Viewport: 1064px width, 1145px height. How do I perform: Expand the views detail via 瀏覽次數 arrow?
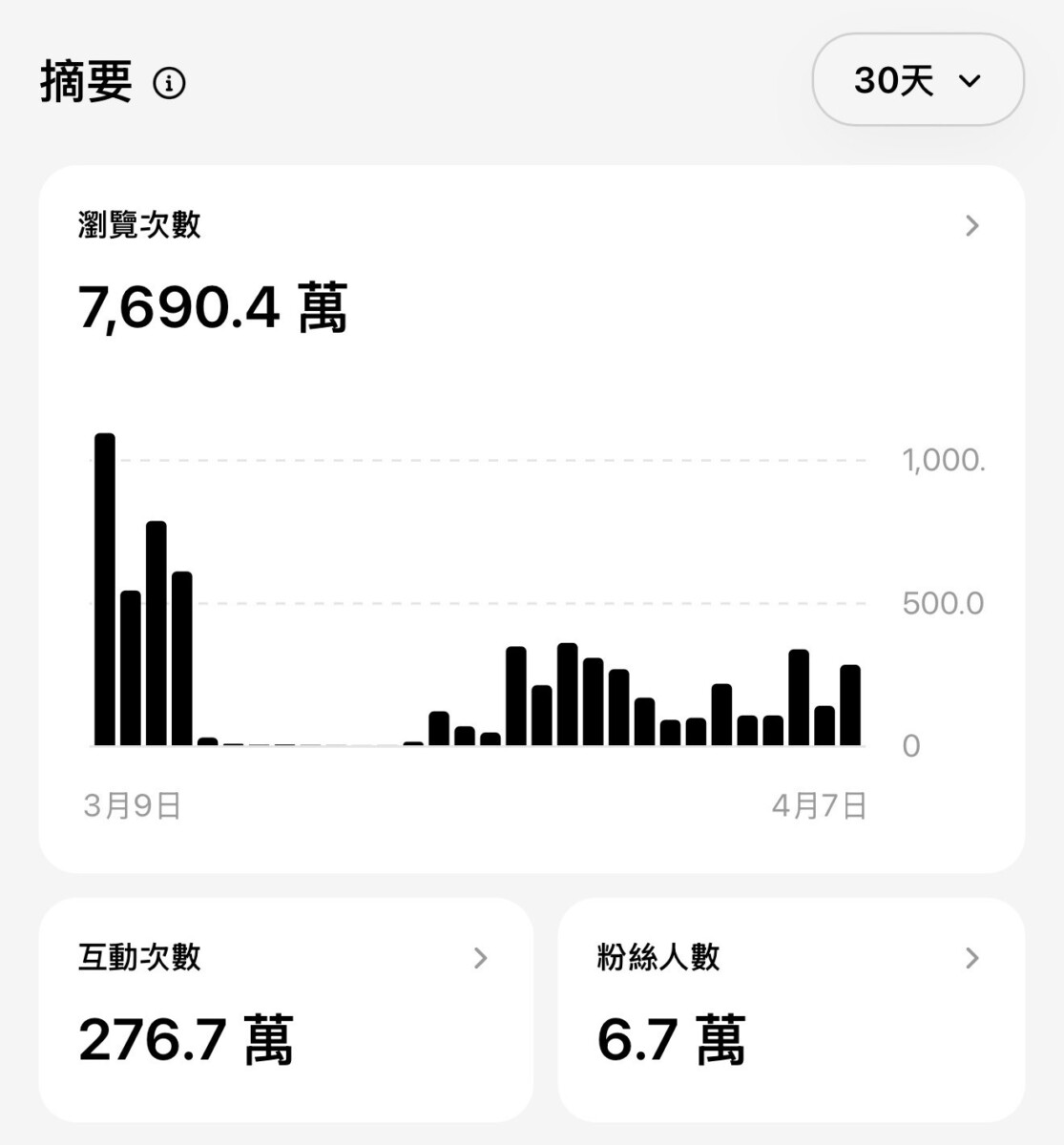[972, 225]
